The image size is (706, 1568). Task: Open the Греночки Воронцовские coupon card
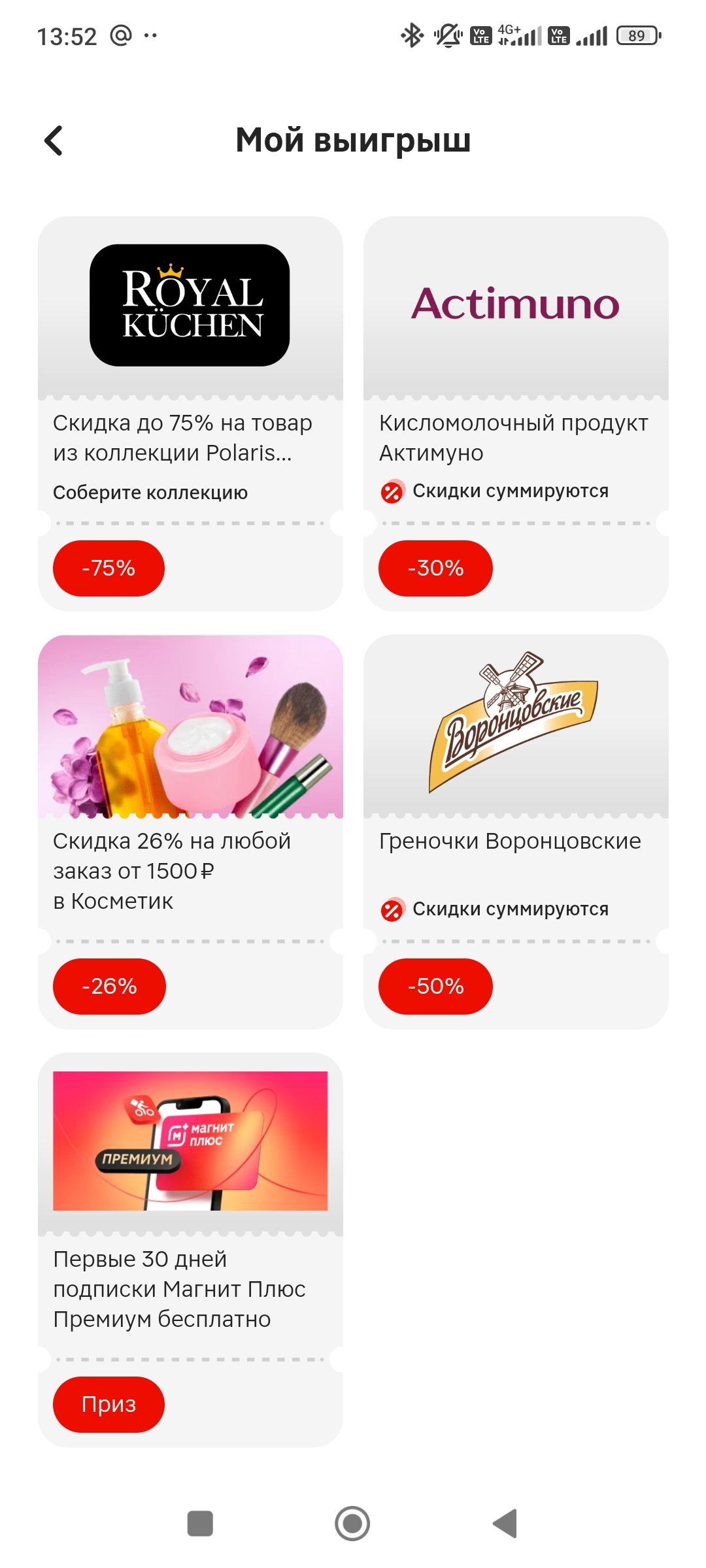tap(516, 832)
